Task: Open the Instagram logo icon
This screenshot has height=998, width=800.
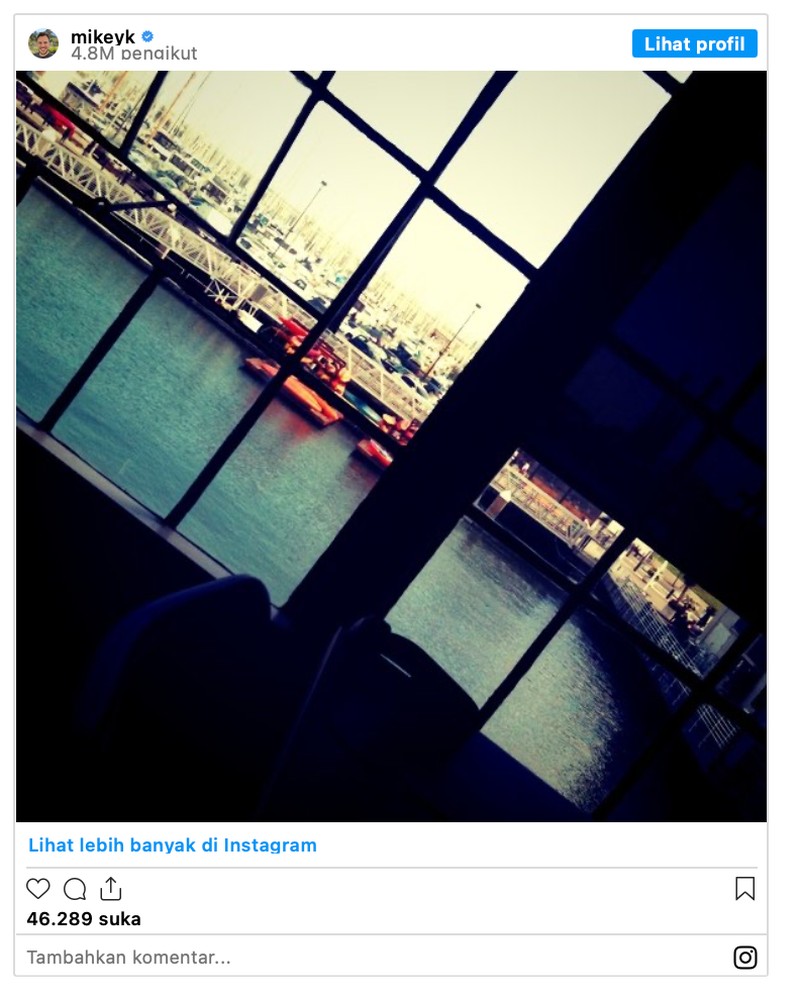Action: (x=745, y=957)
